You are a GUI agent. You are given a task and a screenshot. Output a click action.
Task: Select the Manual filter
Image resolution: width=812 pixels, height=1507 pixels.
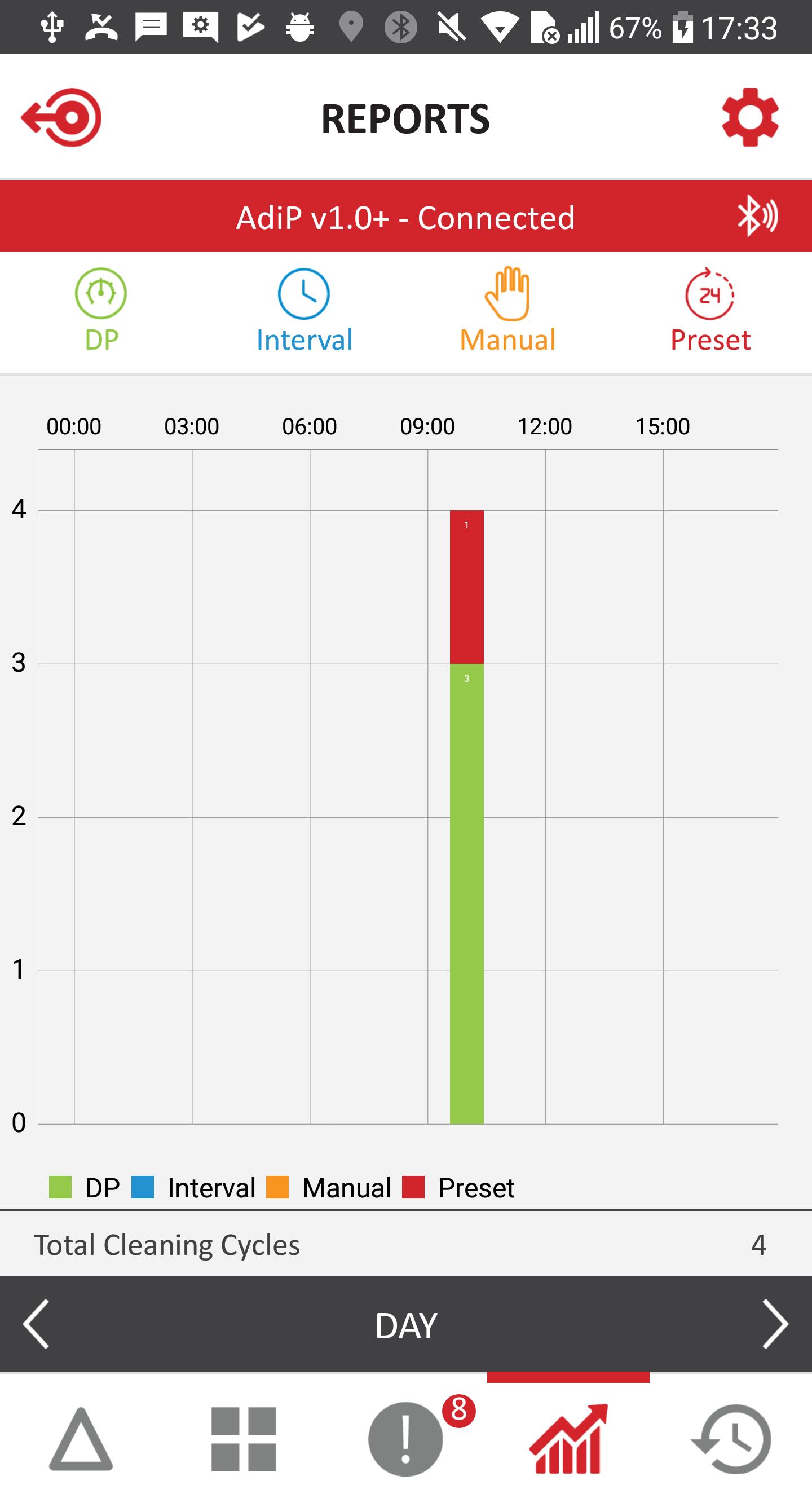coord(507,311)
